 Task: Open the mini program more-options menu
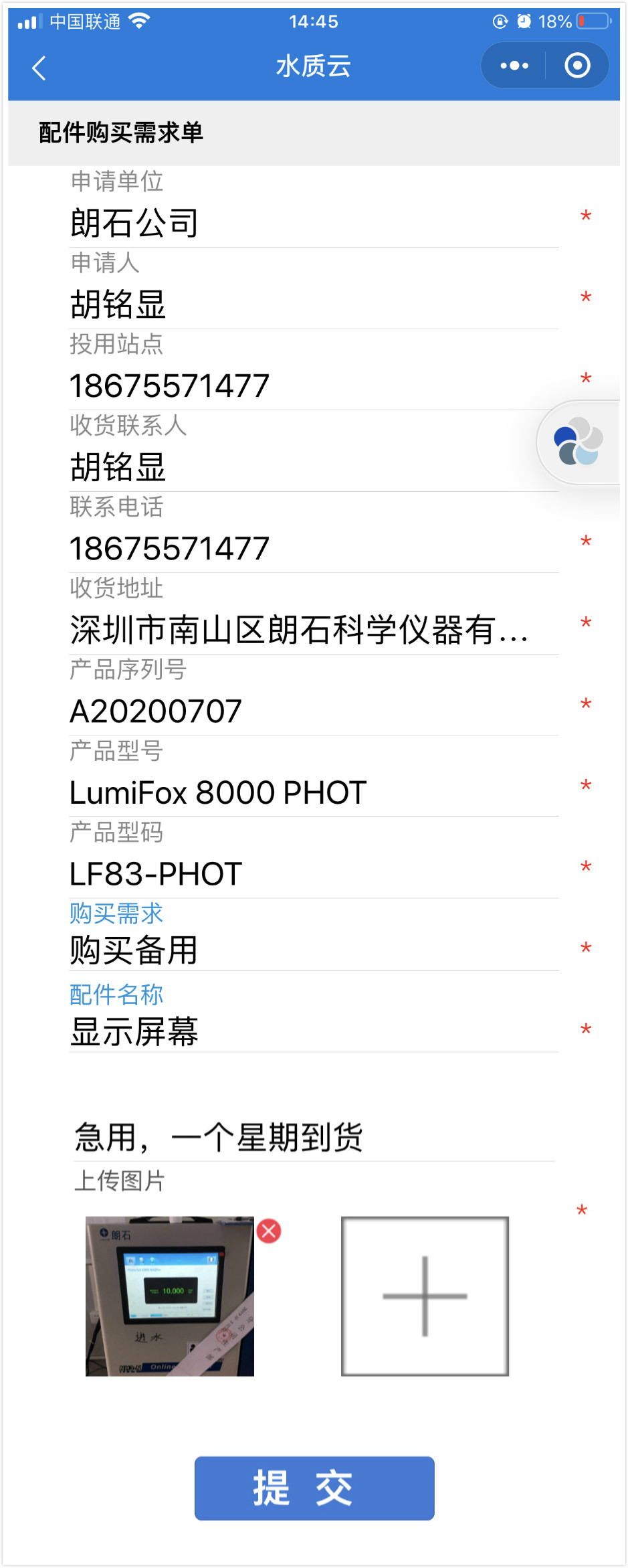514,66
